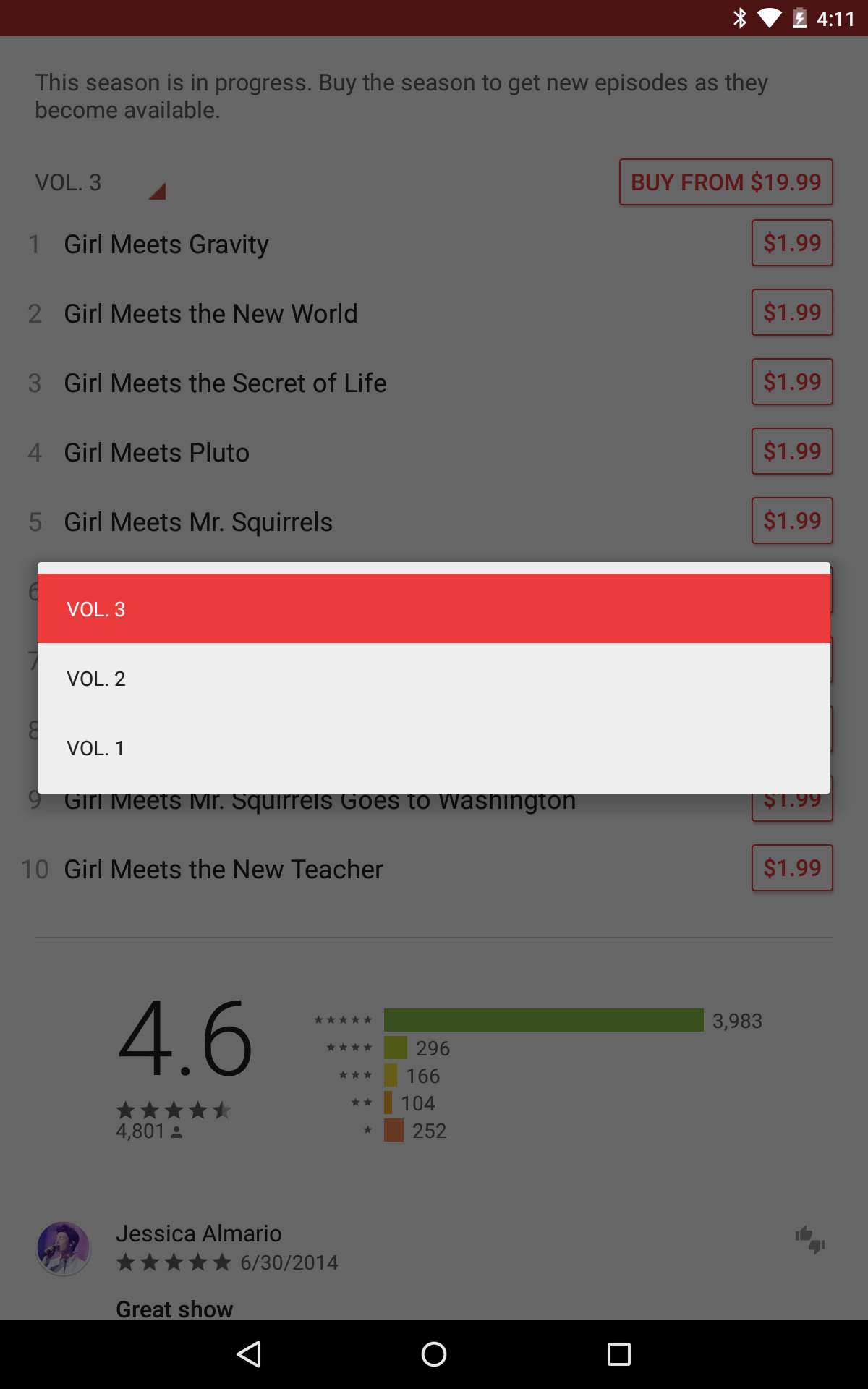Screen dimensions: 868x1389
Task: Buy the season with BUY FROM $19.99
Action: click(x=726, y=182)
